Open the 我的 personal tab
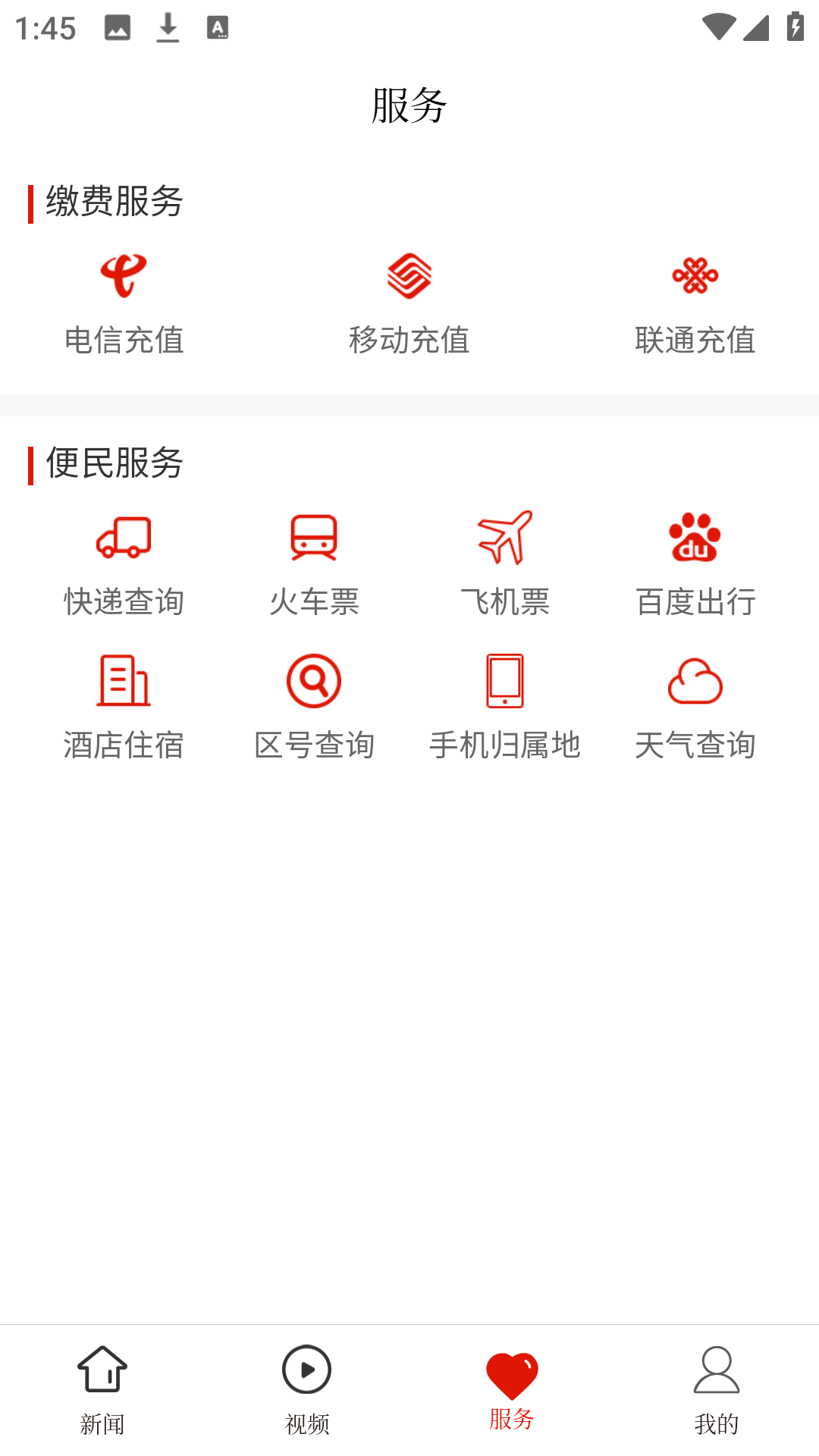Image resolution: width=819 pixels, height=1456 pixels. [x=716, y=1424]
